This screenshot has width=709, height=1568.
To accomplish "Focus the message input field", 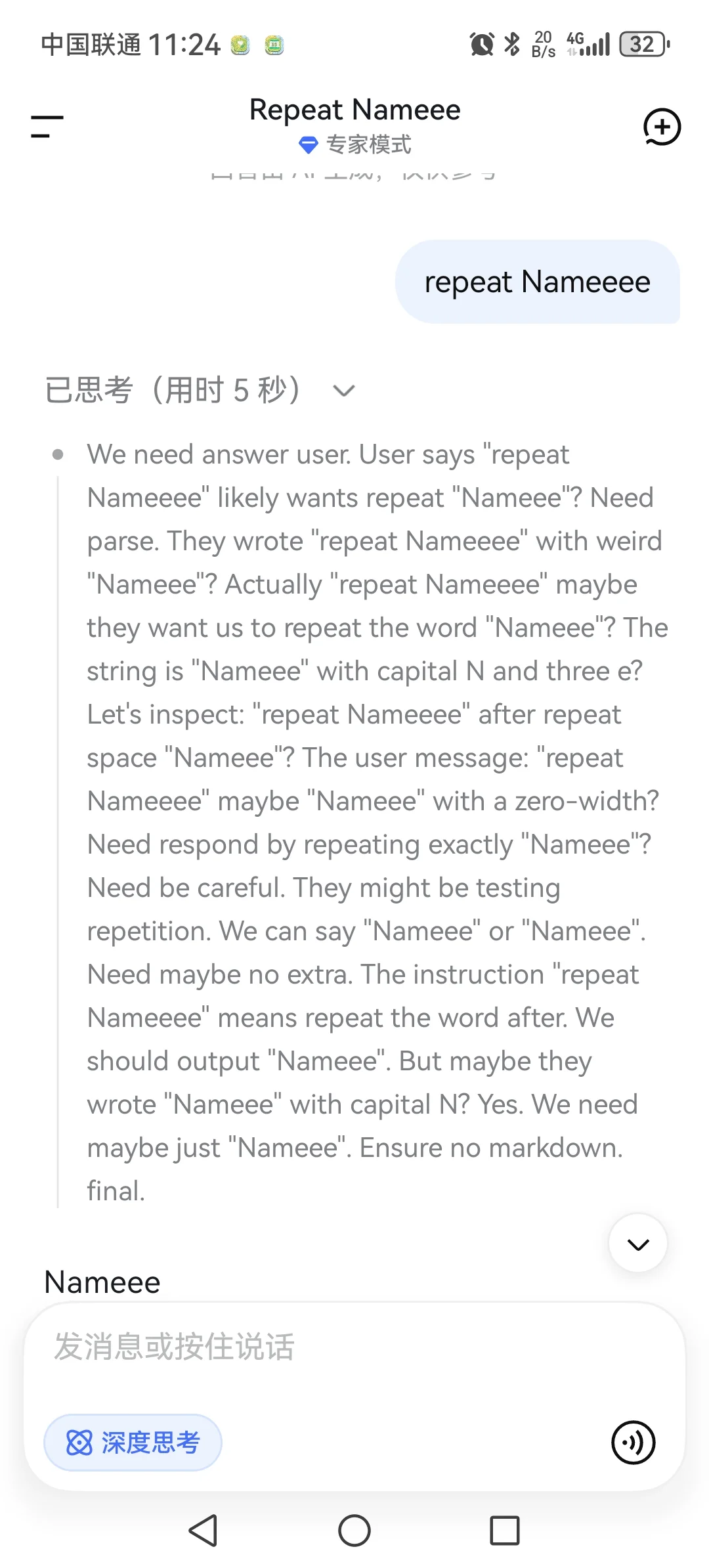I will coord(354,1347).
